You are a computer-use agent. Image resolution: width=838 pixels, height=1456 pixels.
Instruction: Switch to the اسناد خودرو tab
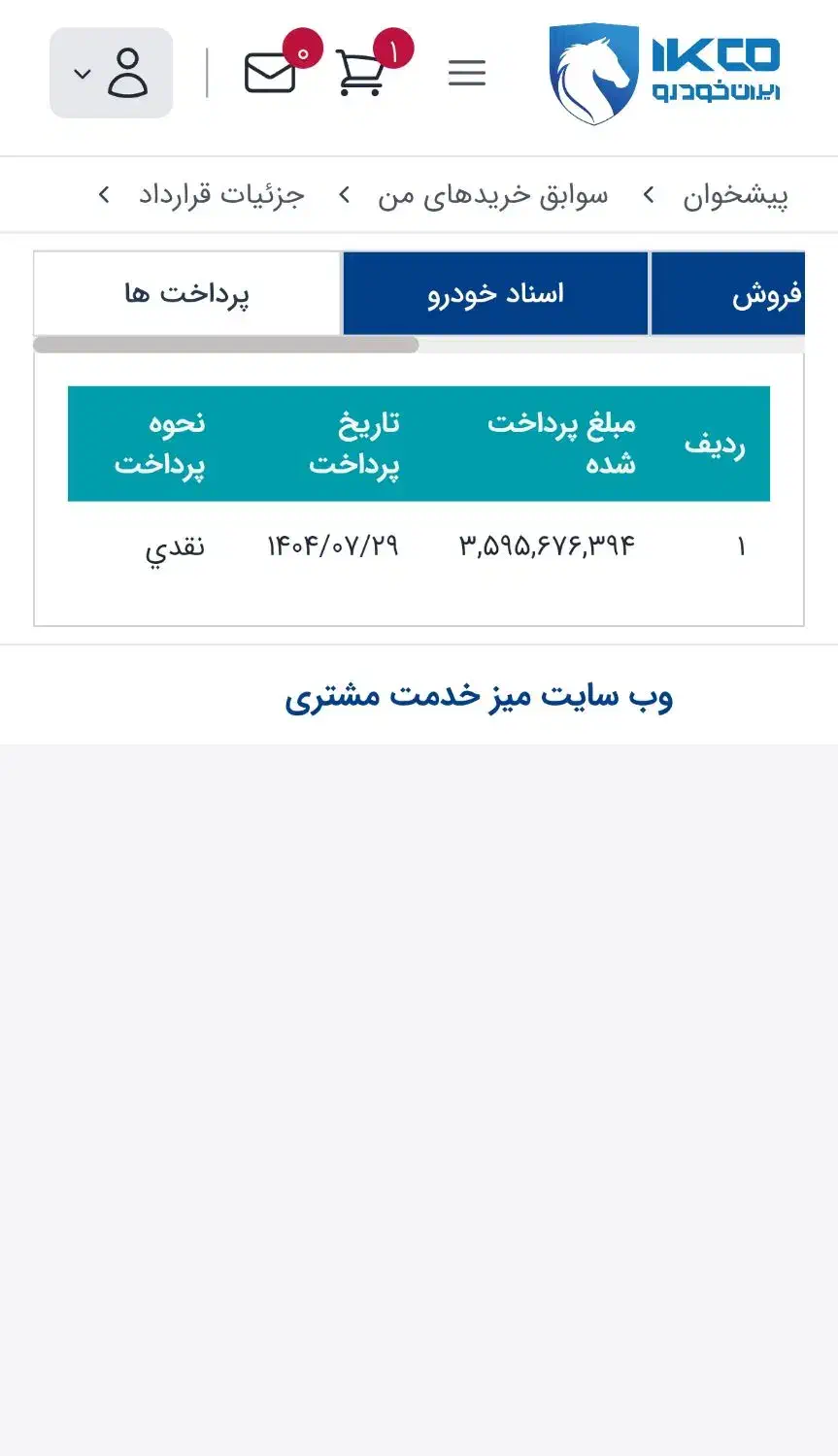(x=495, y=293)
